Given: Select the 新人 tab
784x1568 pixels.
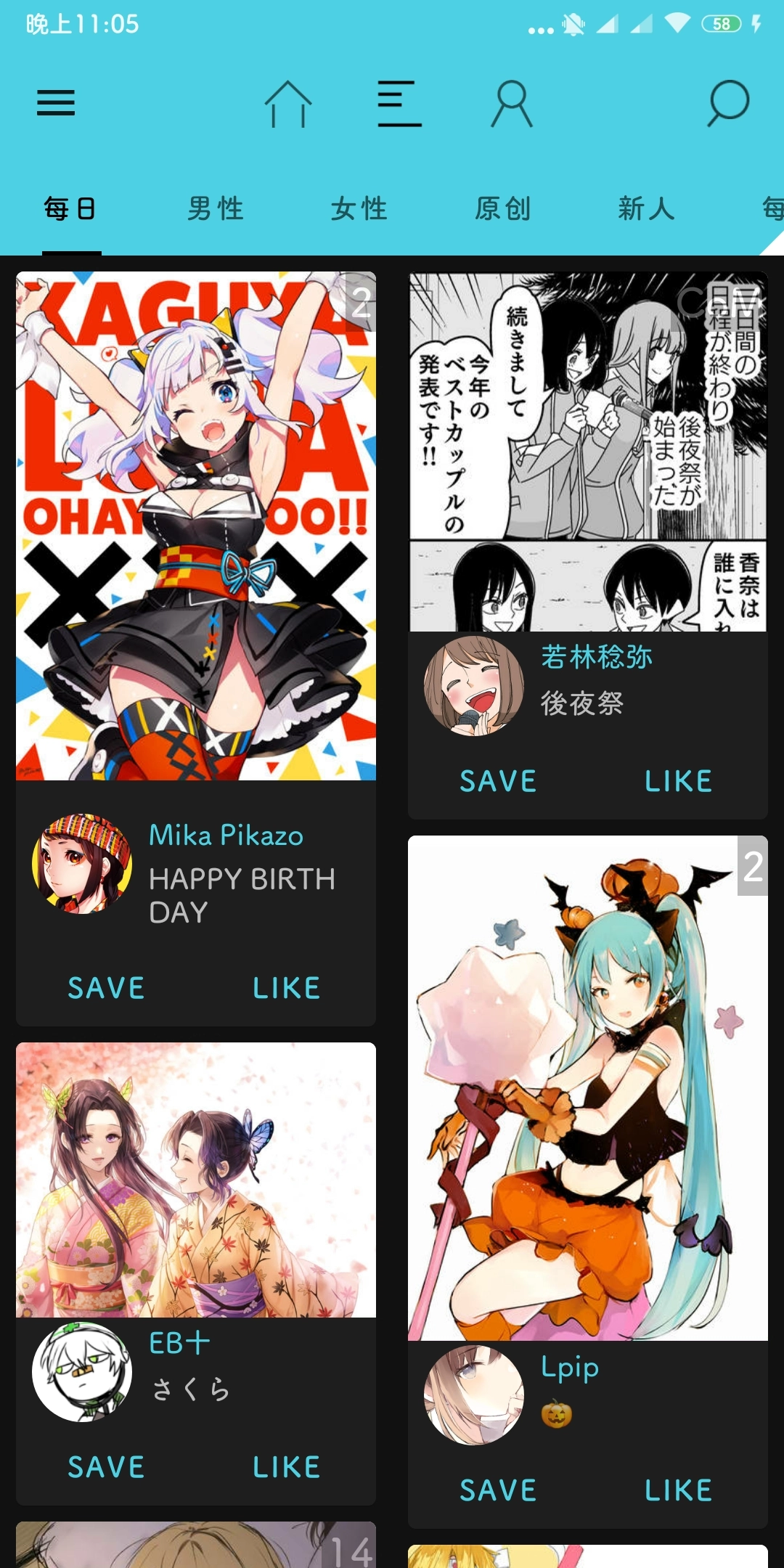Looking at the screenshot, I should pyautogui.click(x=646, y=209).
